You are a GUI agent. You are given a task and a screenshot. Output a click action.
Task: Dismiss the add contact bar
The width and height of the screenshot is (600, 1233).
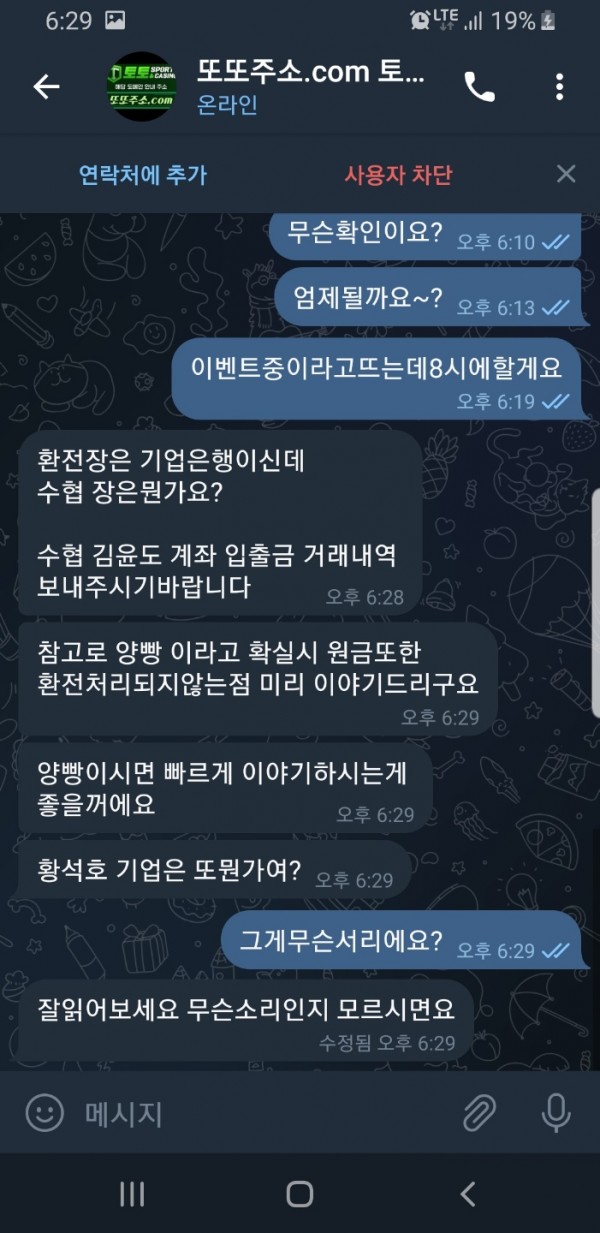(566, 175)
